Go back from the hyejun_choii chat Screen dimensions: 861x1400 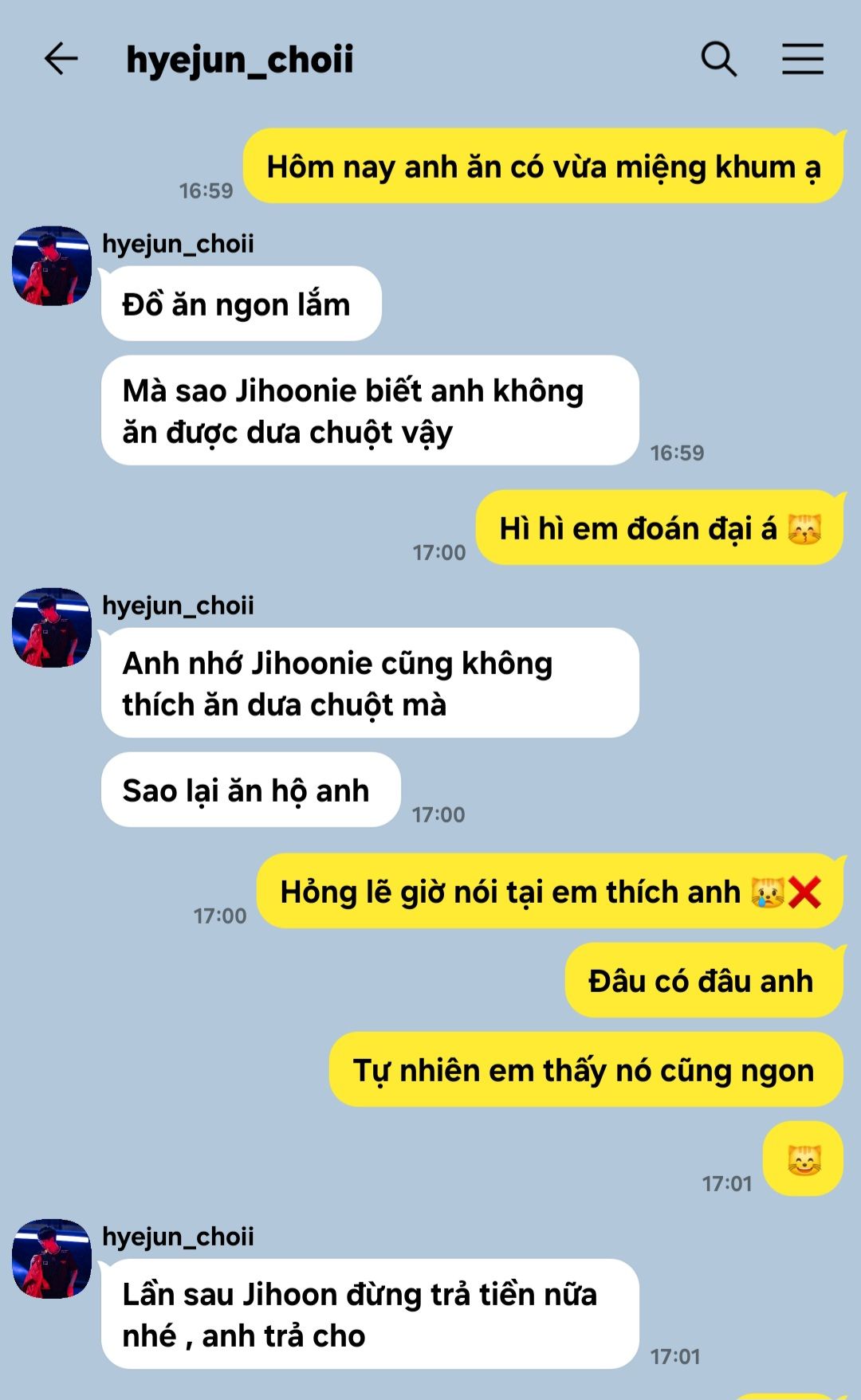[x=61, y=59]
